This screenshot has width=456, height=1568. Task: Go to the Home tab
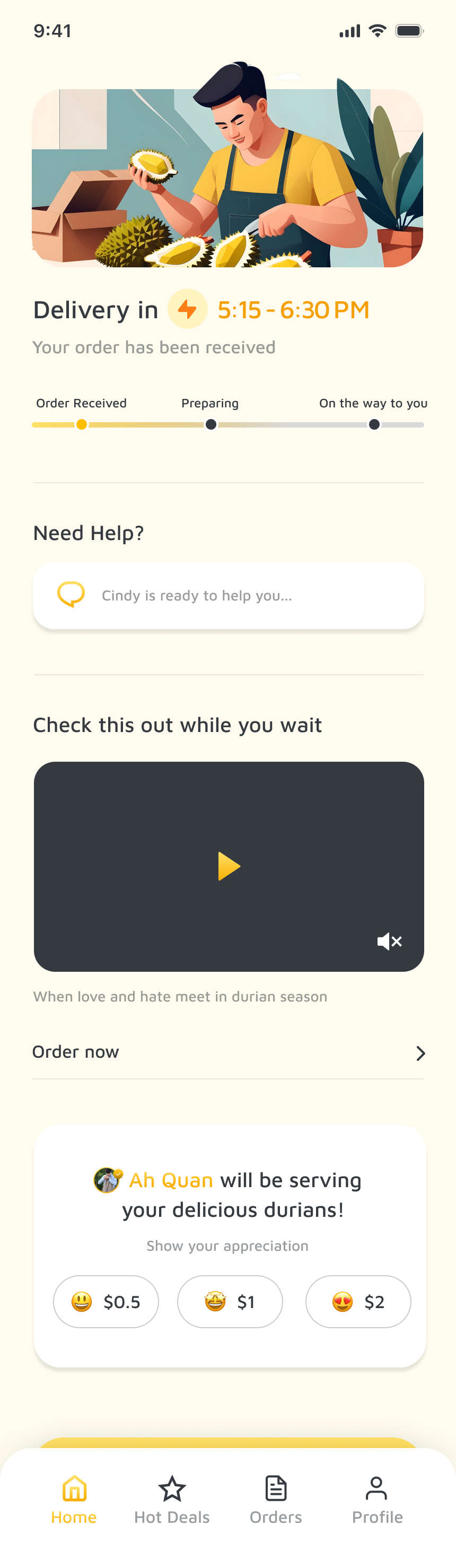[x=74, y=1499]
